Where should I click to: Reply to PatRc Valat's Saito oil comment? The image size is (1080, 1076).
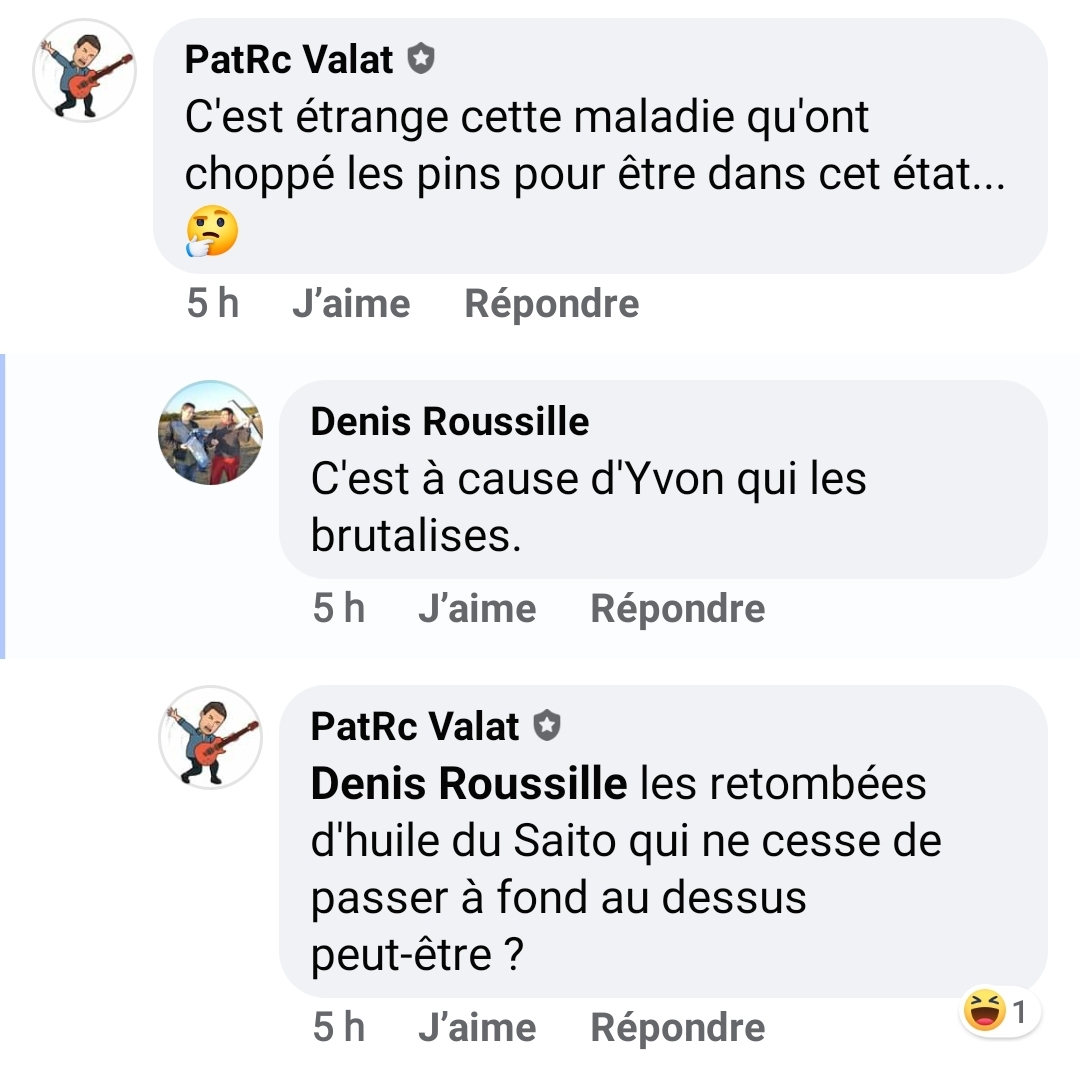pos(677,1027)
